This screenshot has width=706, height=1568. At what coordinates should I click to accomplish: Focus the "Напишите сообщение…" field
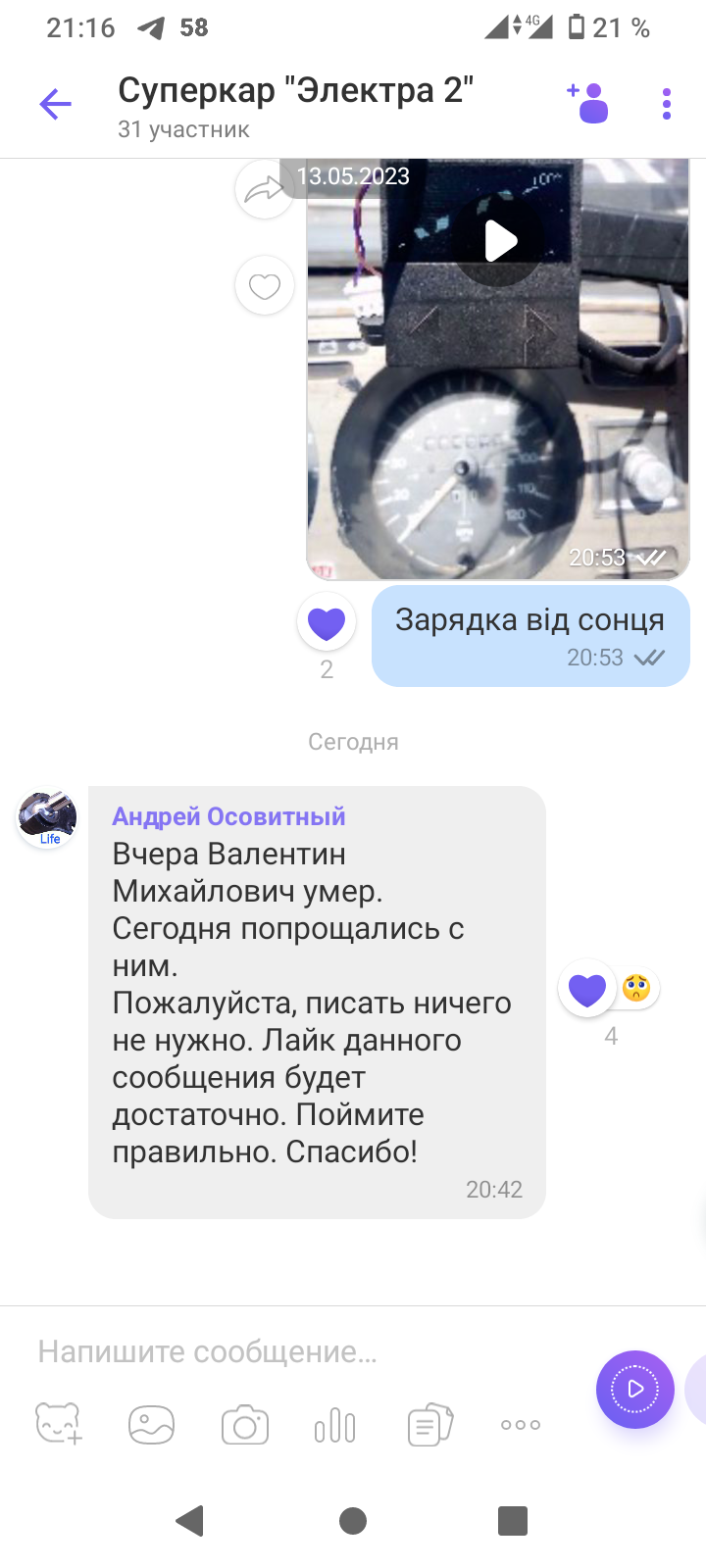click(x=294, y=1352)
